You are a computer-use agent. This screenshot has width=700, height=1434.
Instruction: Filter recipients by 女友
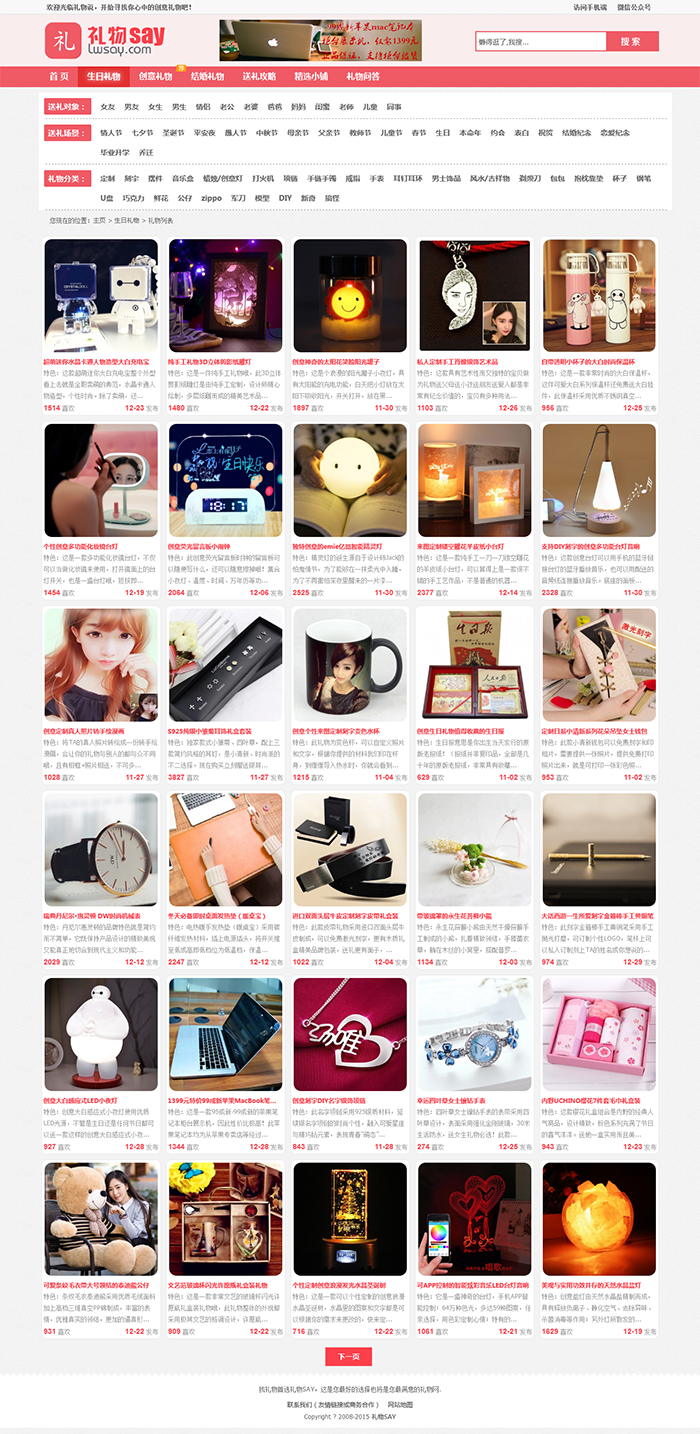[107, 106]
